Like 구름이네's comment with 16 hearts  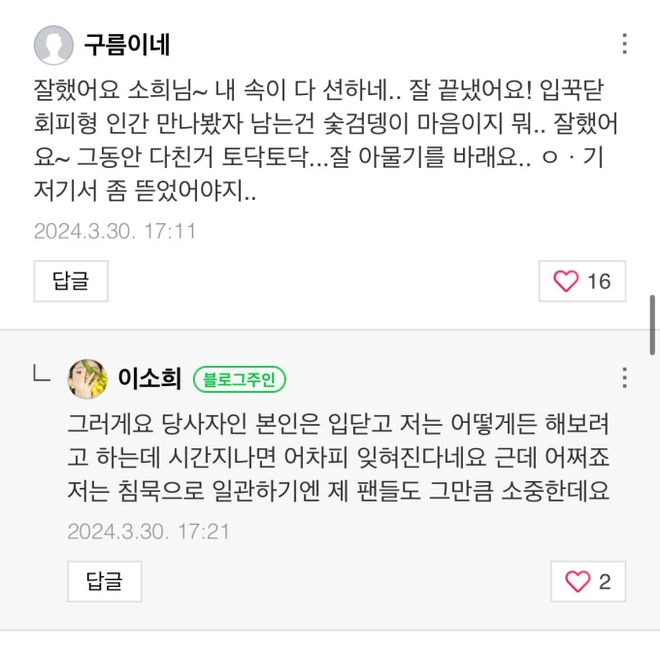582,281
